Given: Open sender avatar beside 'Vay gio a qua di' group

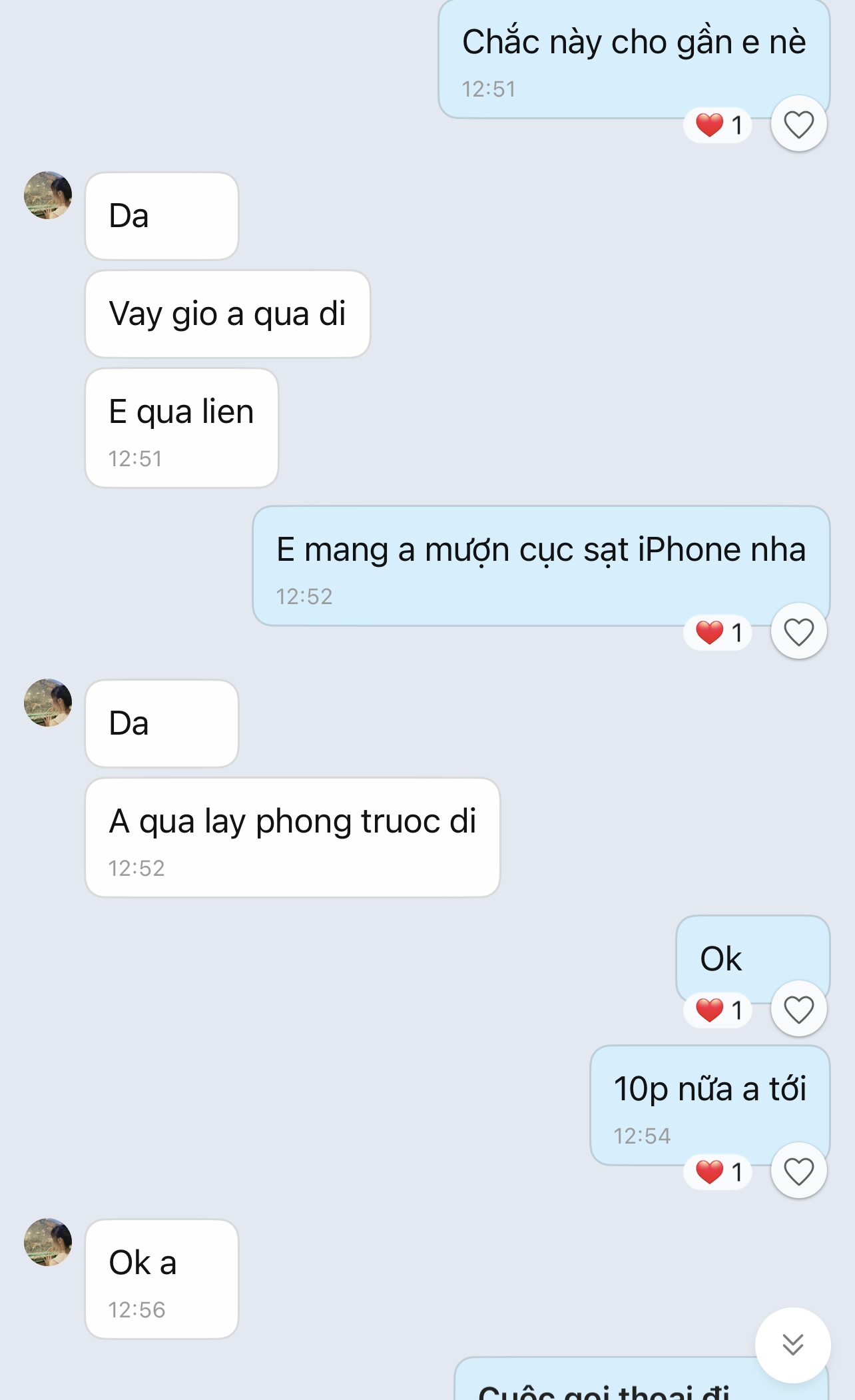Looking at the screenshot, I should 48,195.
